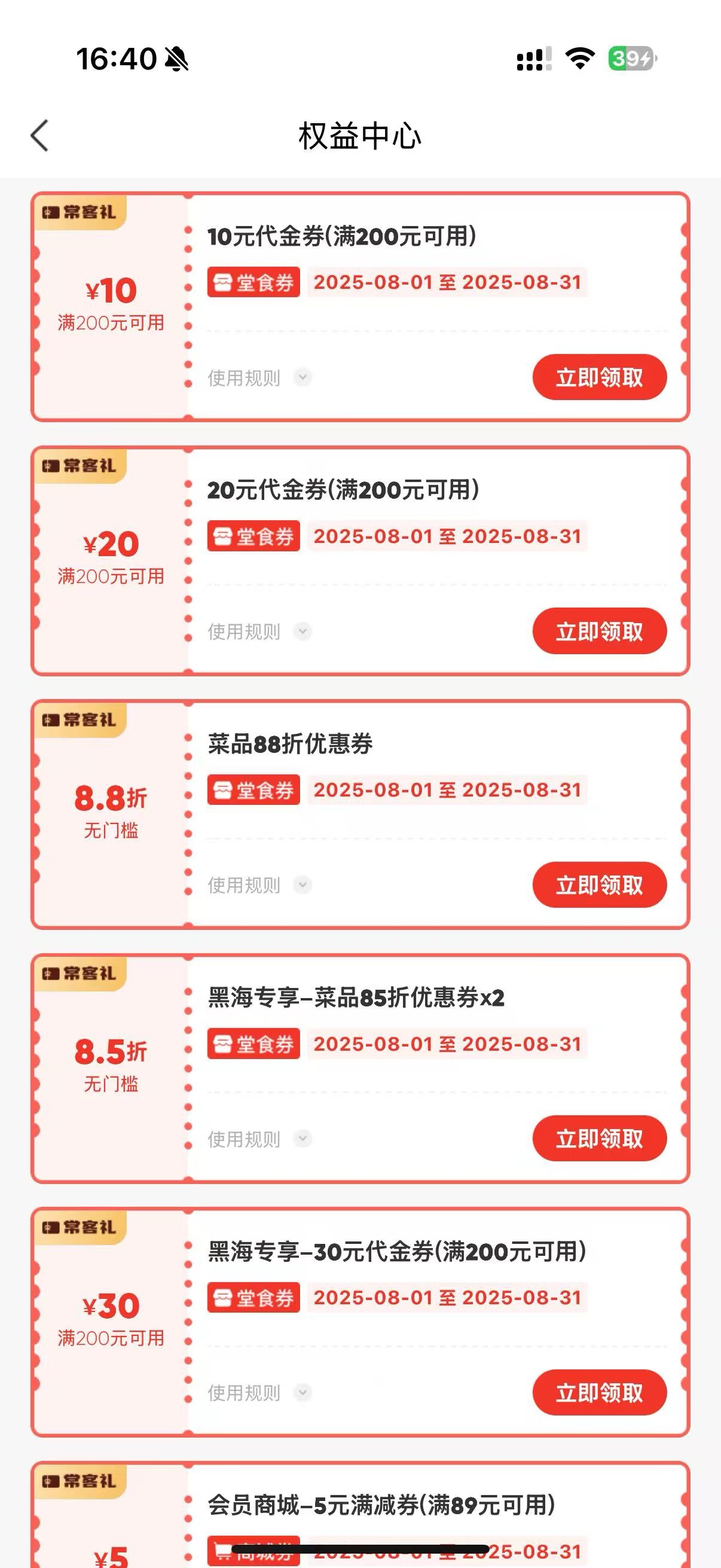Expand 使用规则 for the 10元代金券
The height and width of the screenshot is (1568, 721).
pyautogui.click(x=259, y=378)
